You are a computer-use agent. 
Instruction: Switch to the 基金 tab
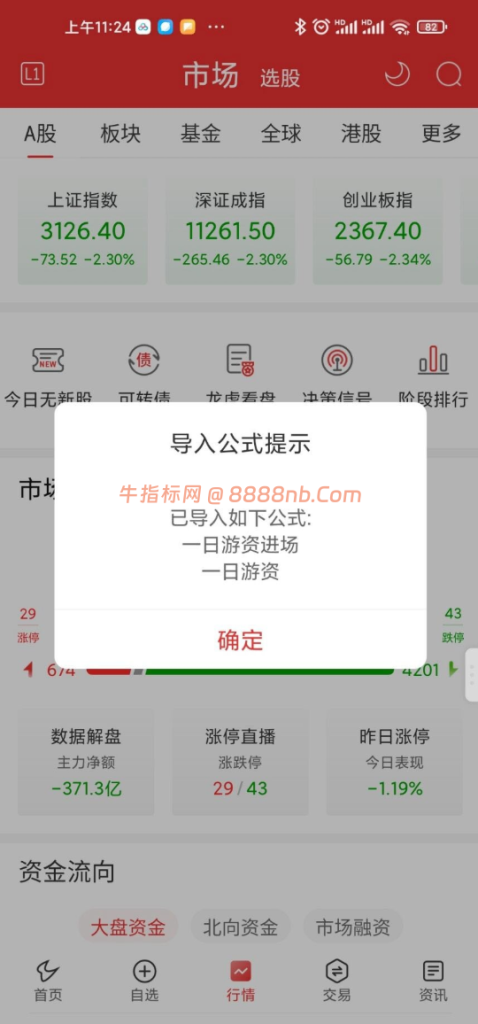click(x=200, y=134)
